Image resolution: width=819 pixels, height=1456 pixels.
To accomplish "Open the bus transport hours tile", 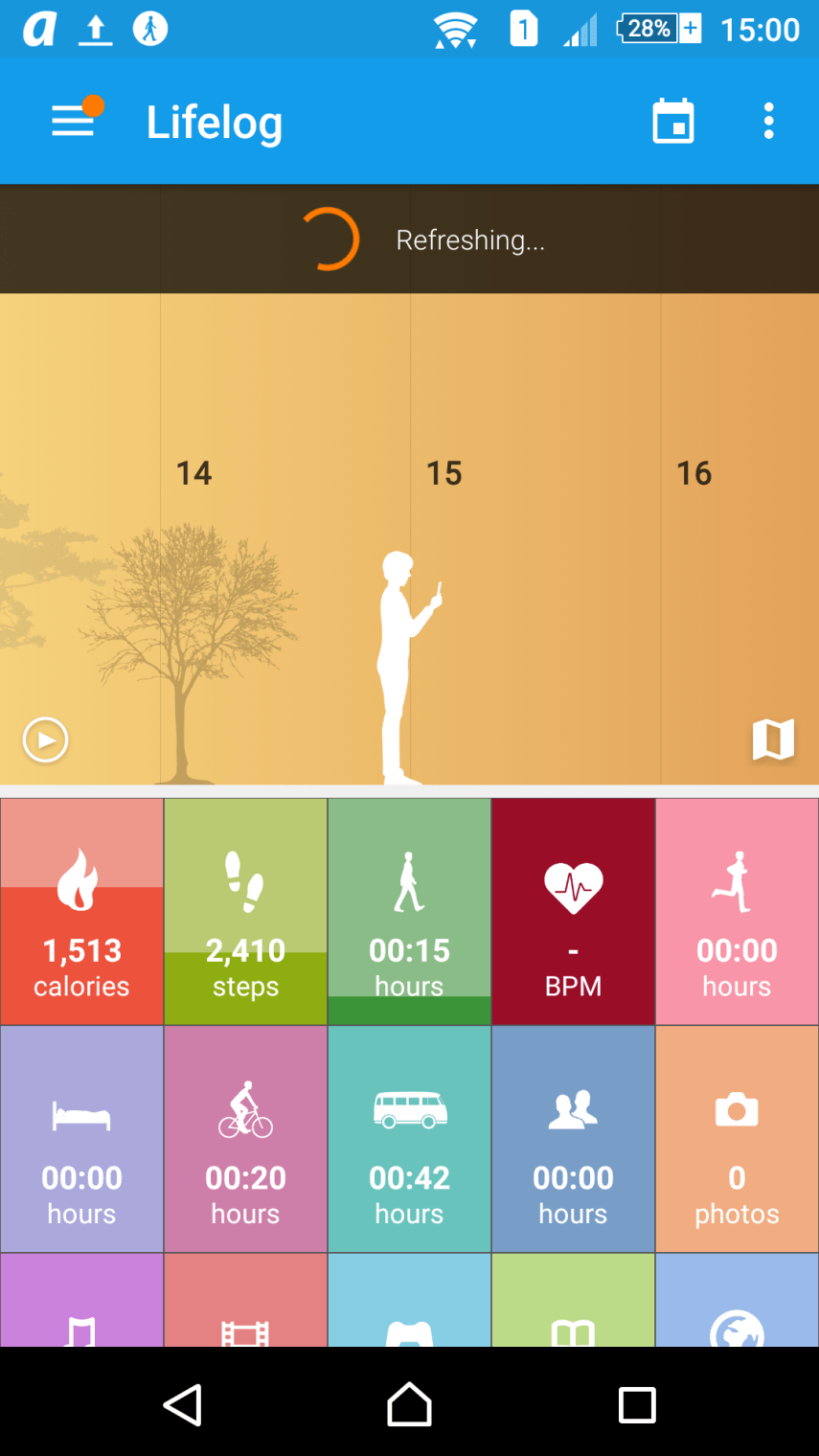I will (409, 1138).
